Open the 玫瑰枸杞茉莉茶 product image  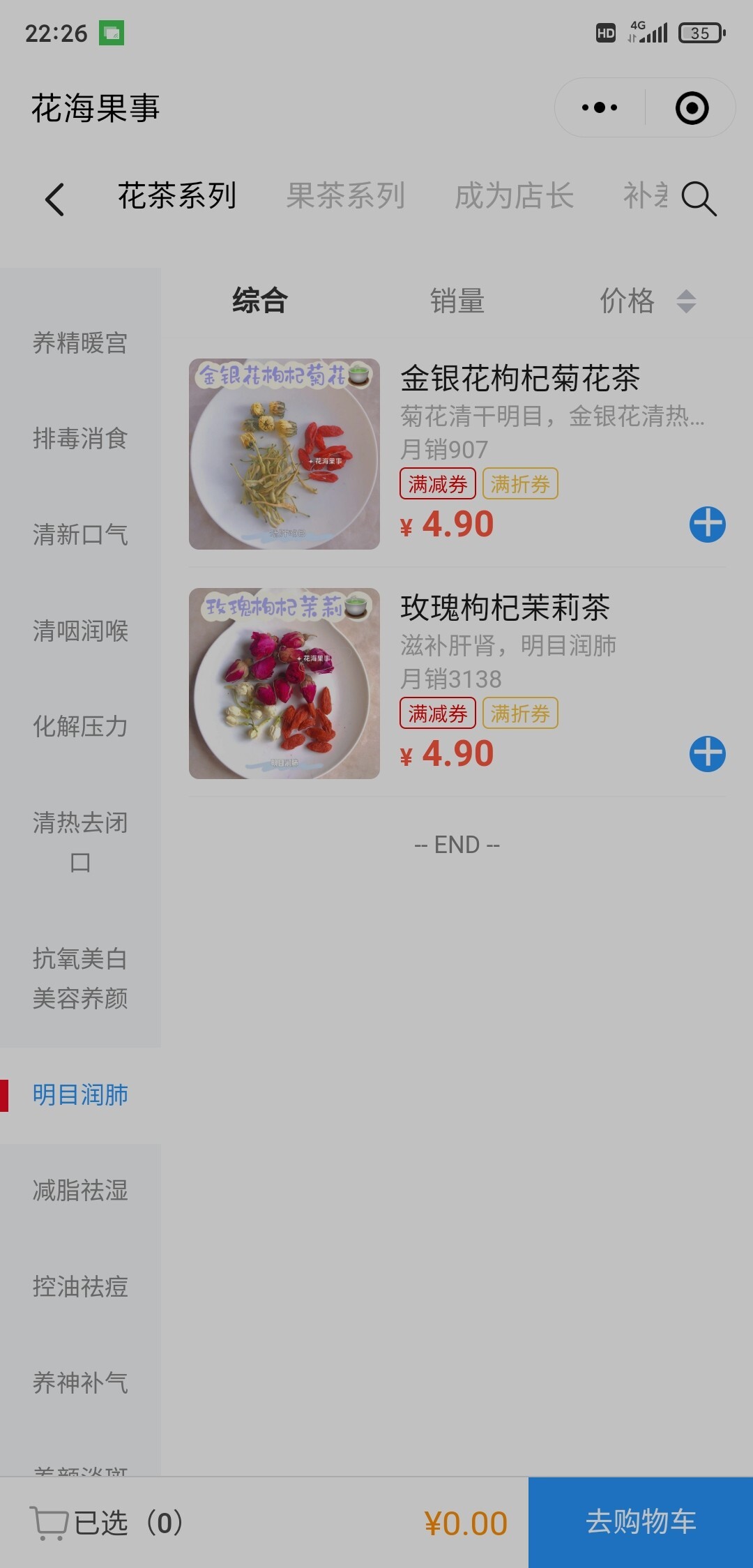284,684
